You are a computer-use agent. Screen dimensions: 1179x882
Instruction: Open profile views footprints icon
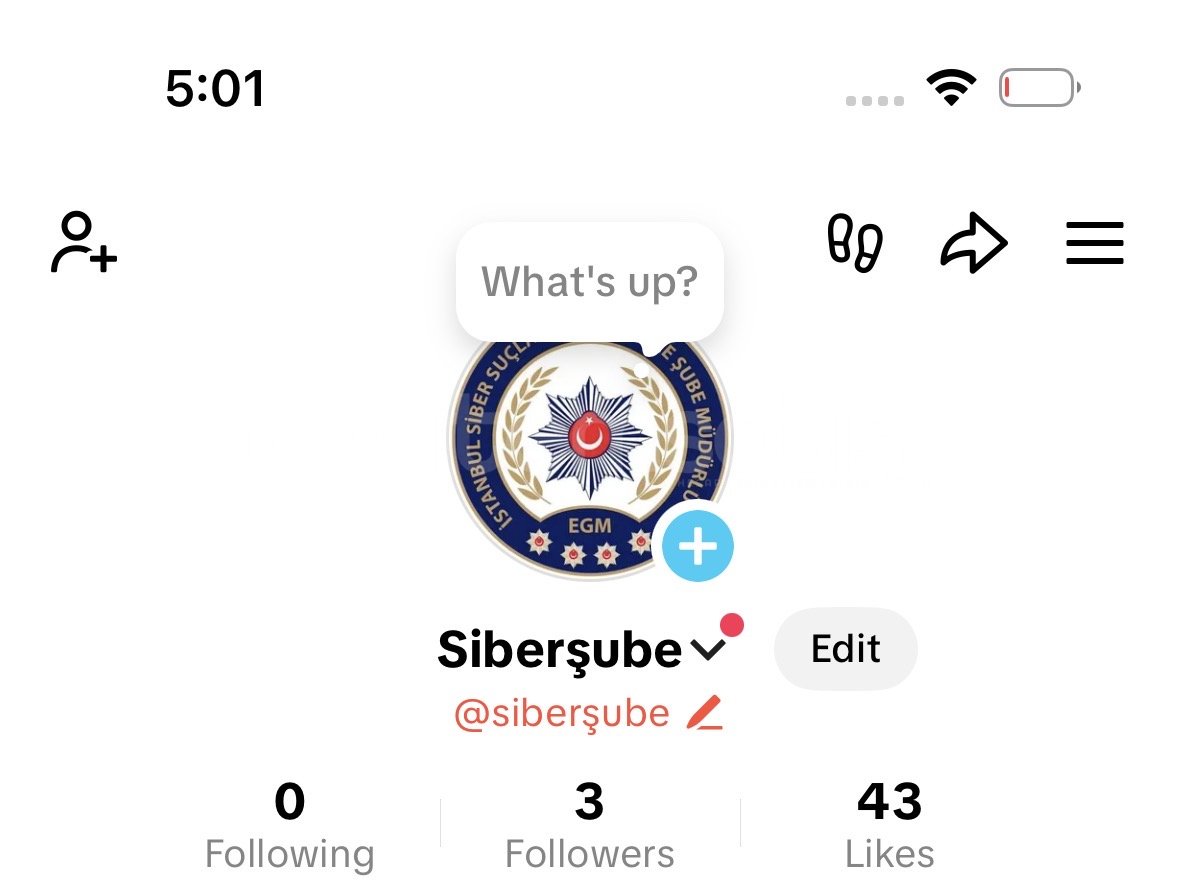click(x=855, y=242)
